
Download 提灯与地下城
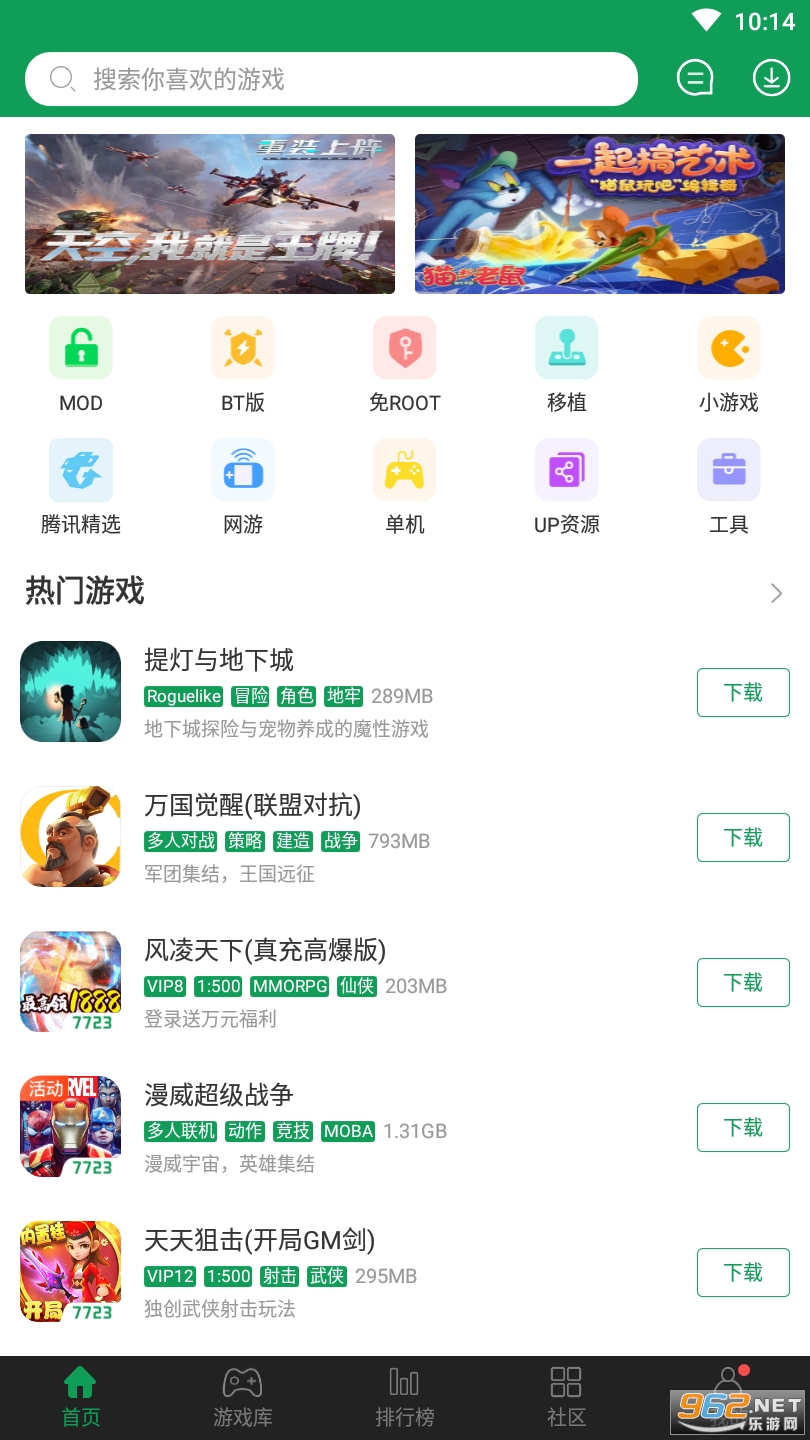click(x=743, y=692)
